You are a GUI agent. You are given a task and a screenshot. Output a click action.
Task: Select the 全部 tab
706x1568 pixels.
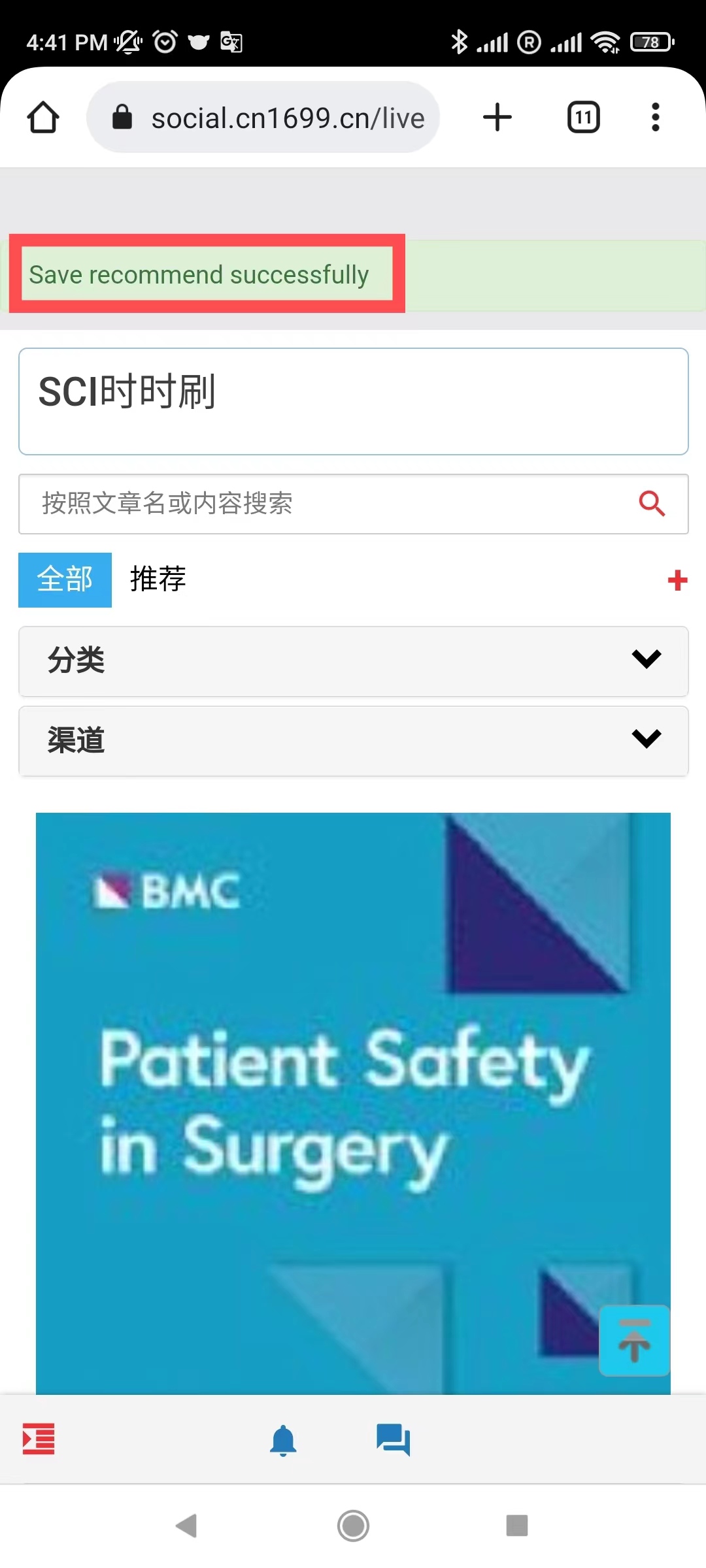(65, 580)
